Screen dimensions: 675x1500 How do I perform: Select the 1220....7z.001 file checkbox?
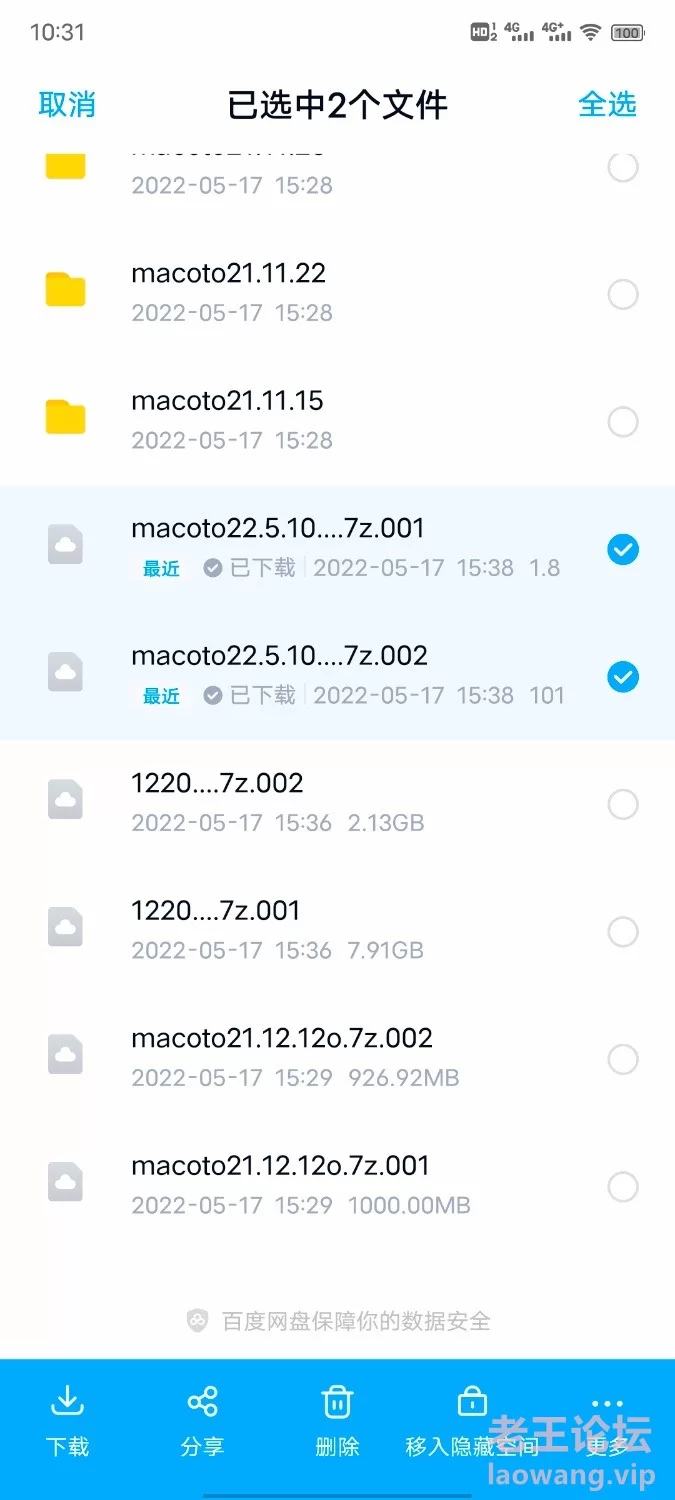pos(623,932)
